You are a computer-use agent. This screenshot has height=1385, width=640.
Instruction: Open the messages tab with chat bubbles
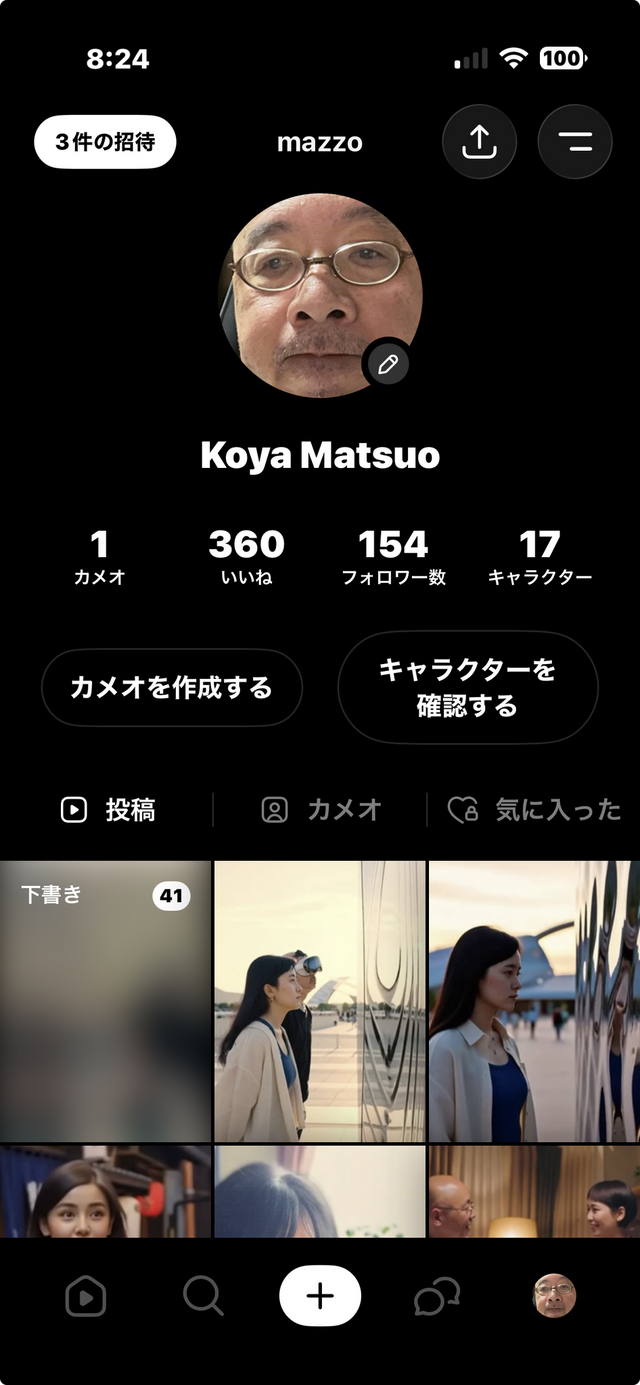437,1297
